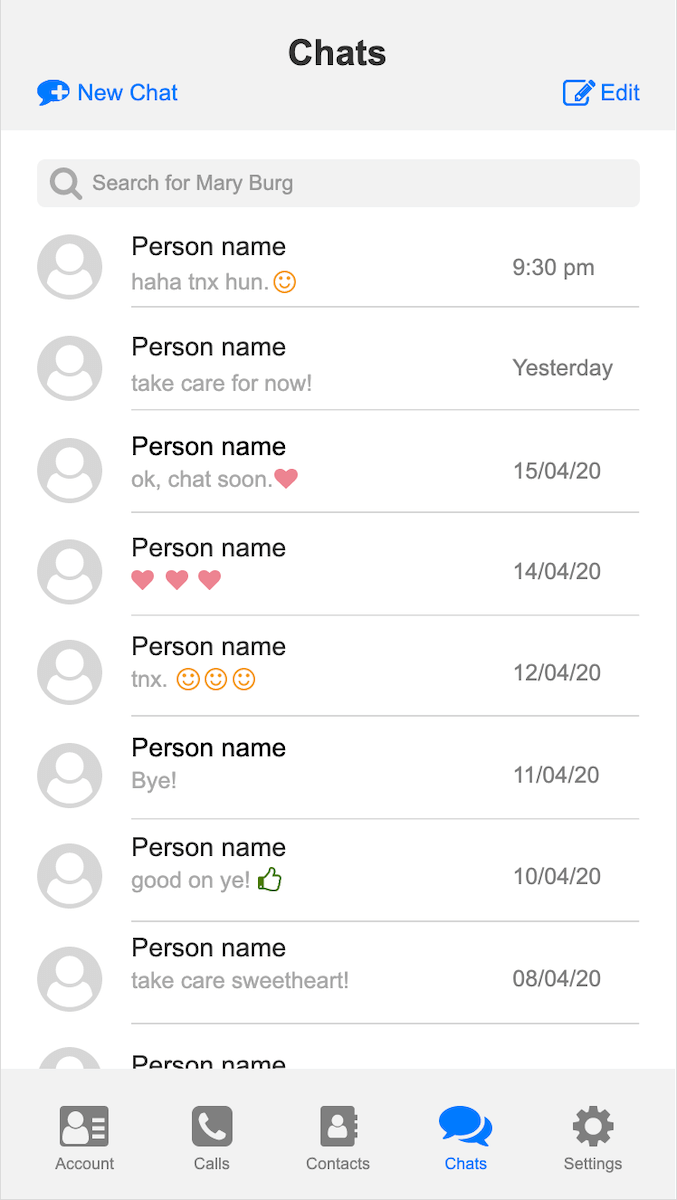Switch to the Calls tab
The height and width of the screenshot is (1200, 677).
[x=212, y=1138]
